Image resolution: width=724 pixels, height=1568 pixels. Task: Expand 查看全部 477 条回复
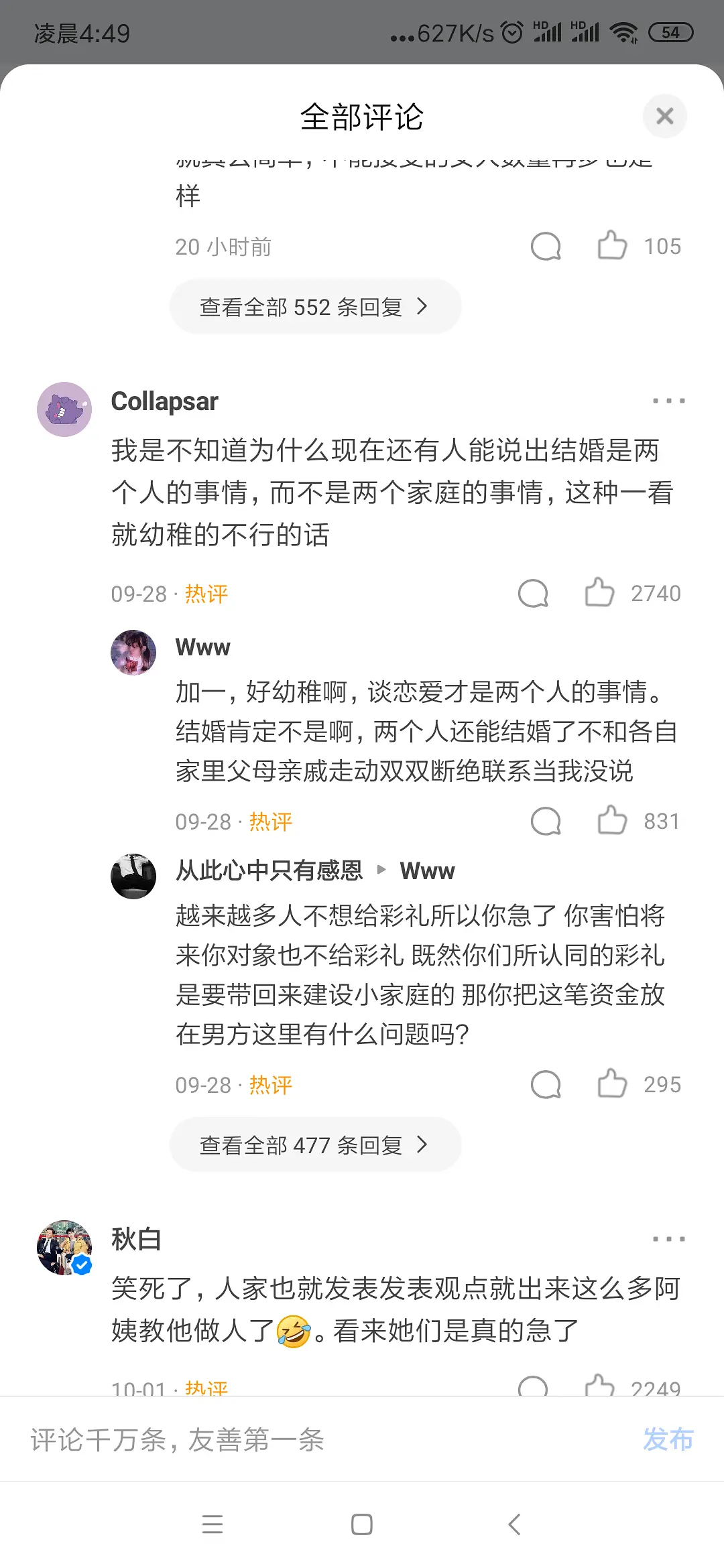pyautogui.click(x=314, y=1145)
